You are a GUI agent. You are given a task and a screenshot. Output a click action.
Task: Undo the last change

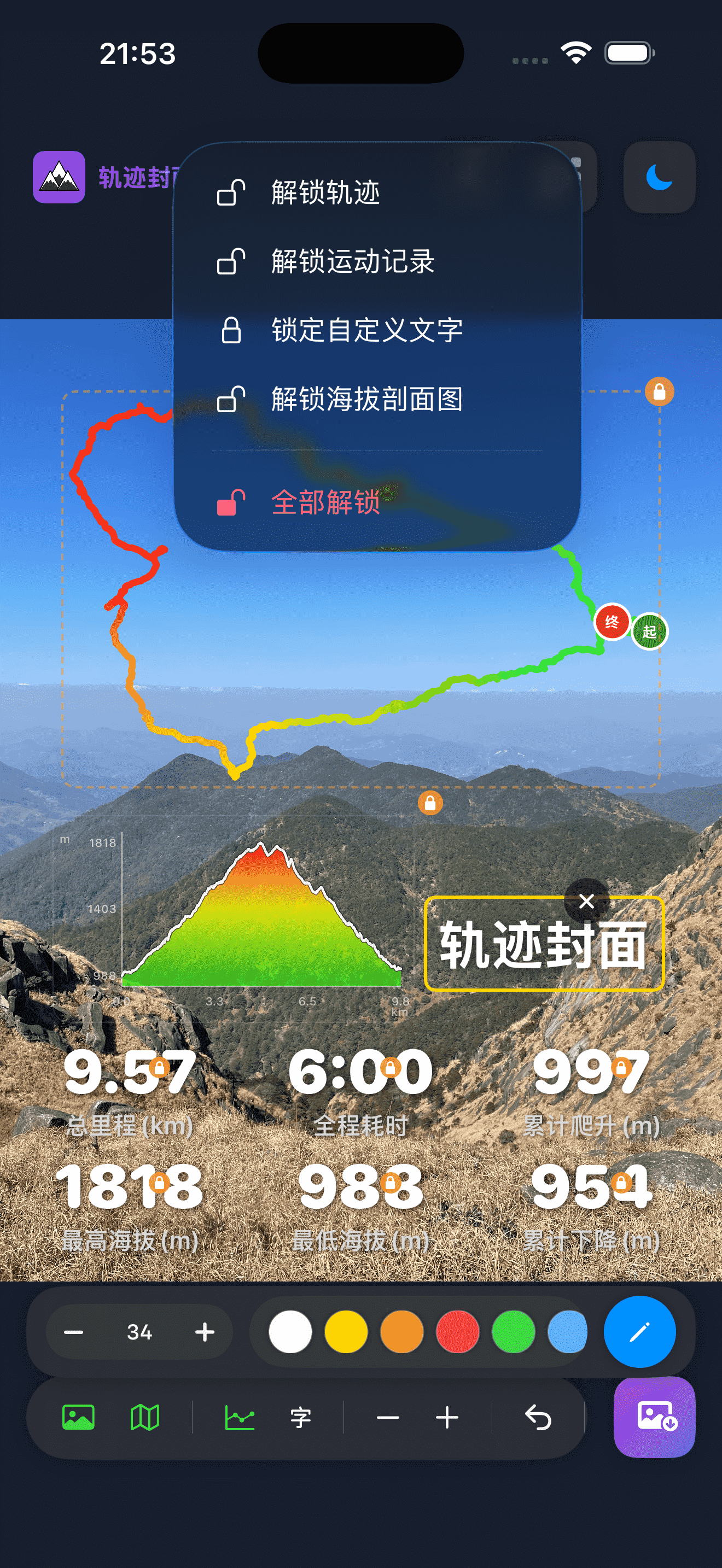(538, 1418)
